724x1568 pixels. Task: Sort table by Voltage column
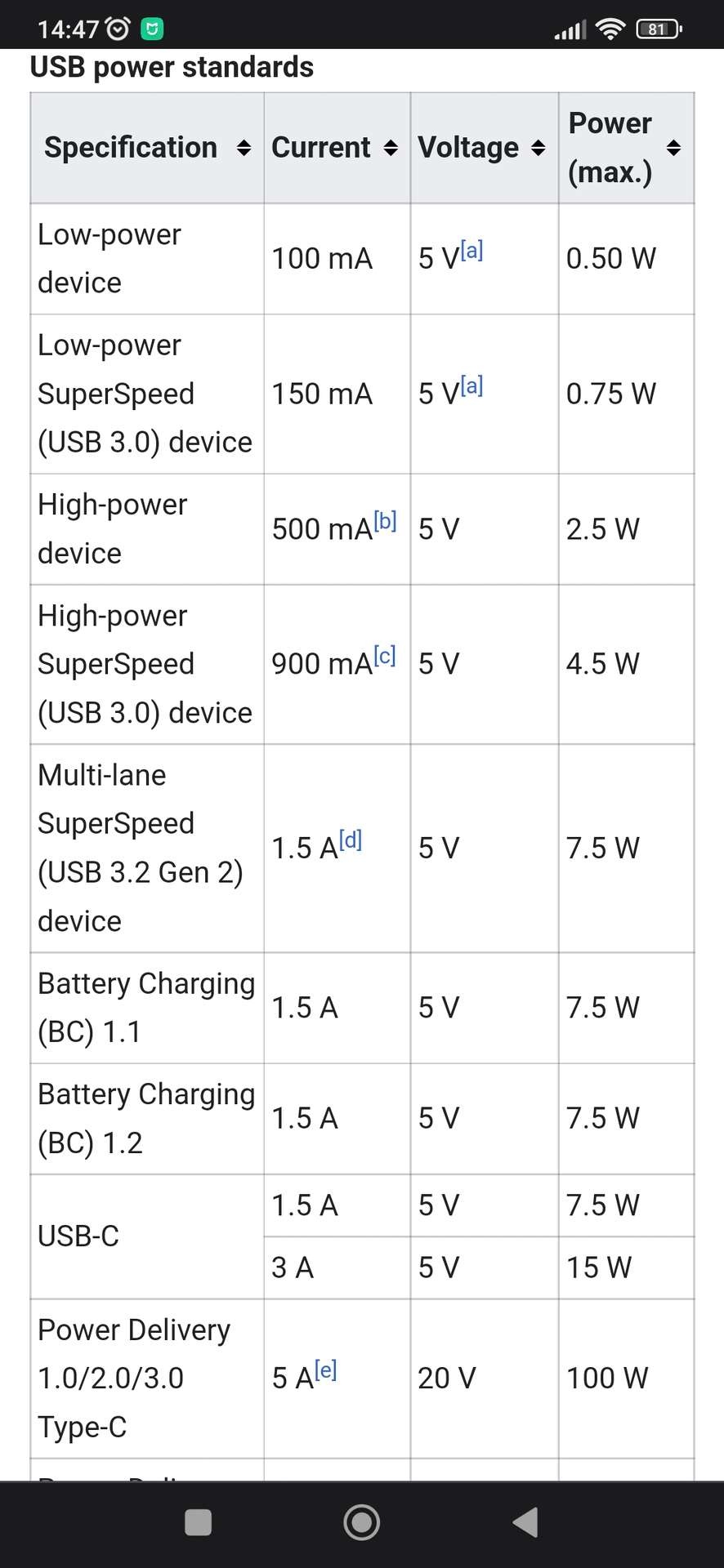[538, 148]
